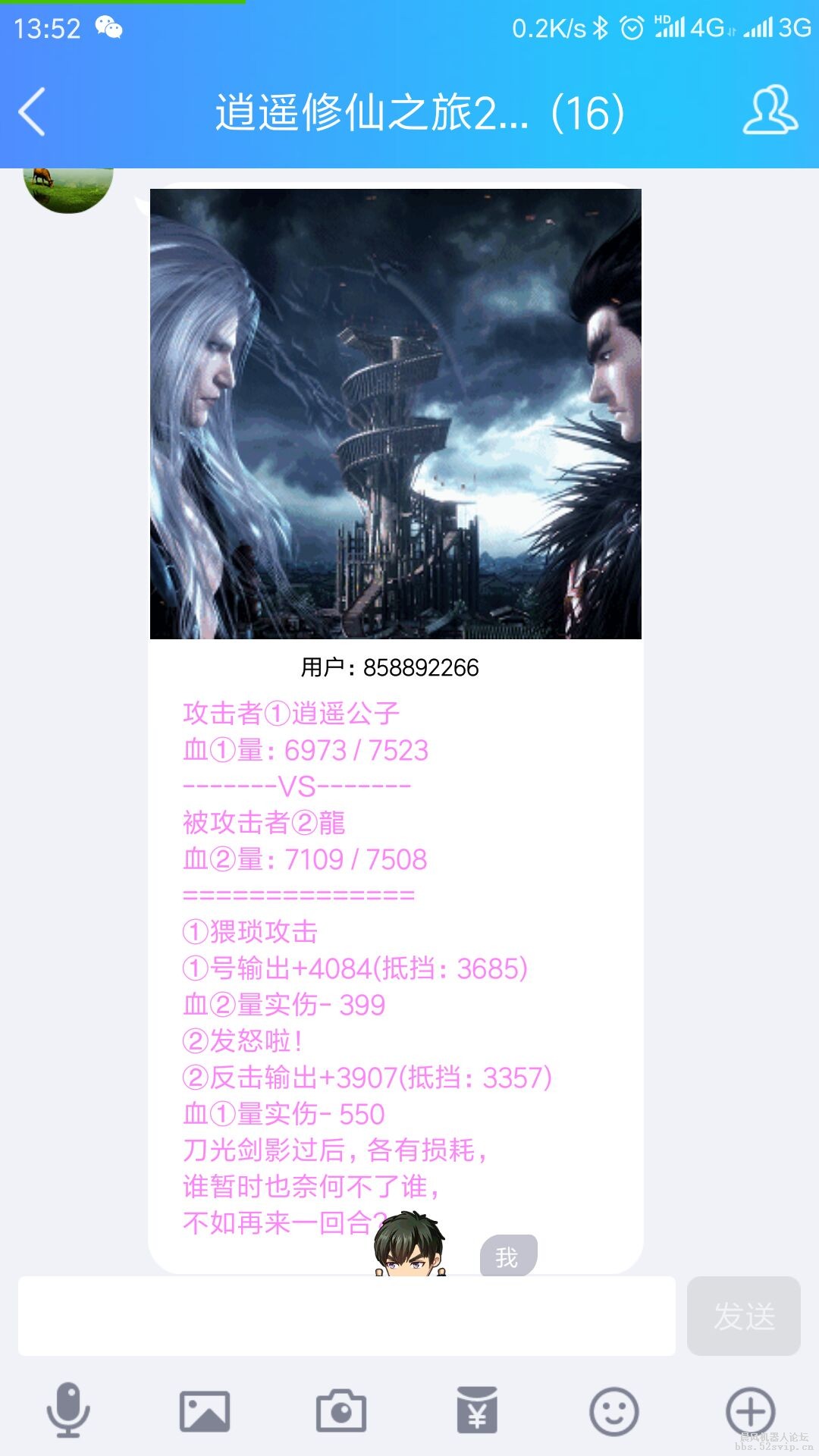Open the emoji picker
The image size is (819, 1456).
tap(613, 1411)
